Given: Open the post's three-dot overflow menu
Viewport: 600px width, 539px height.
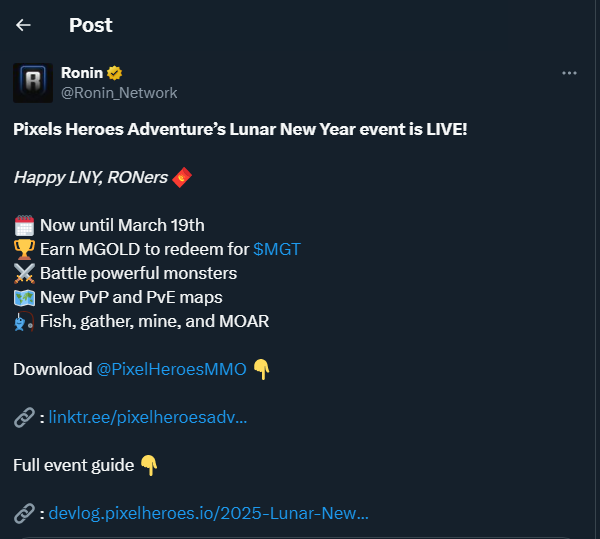Looking at the screenshot, I should pos(569,73).
